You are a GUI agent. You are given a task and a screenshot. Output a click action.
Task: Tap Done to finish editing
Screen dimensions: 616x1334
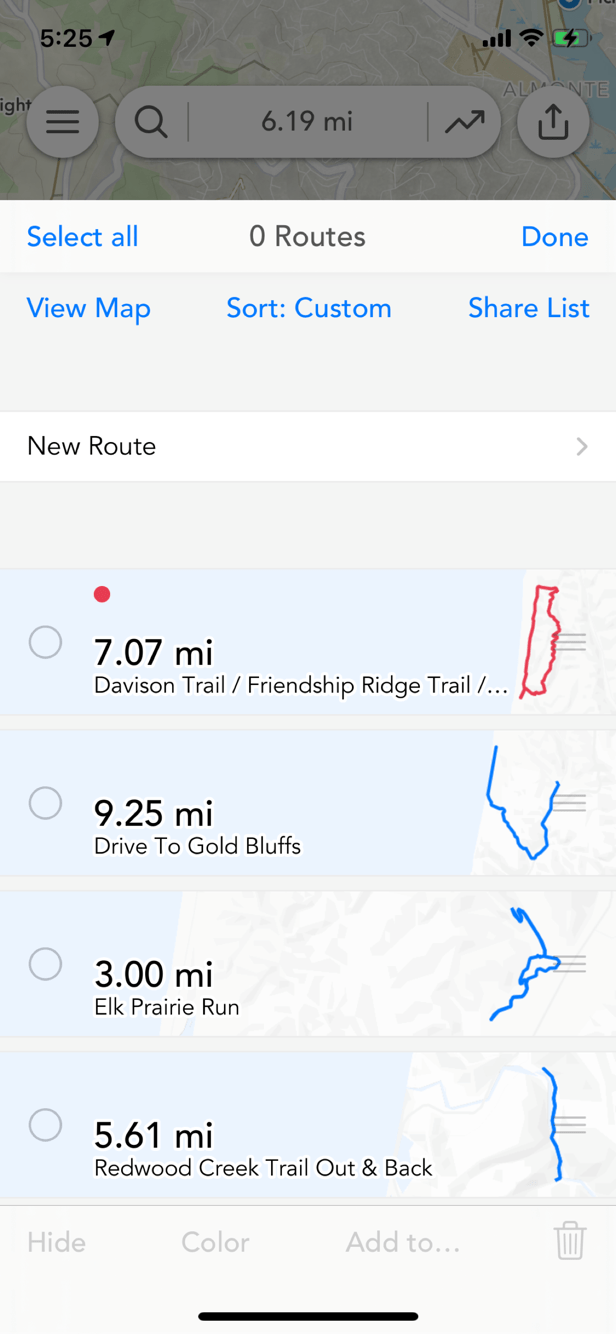pyautogui.click(x=555, y=237)
